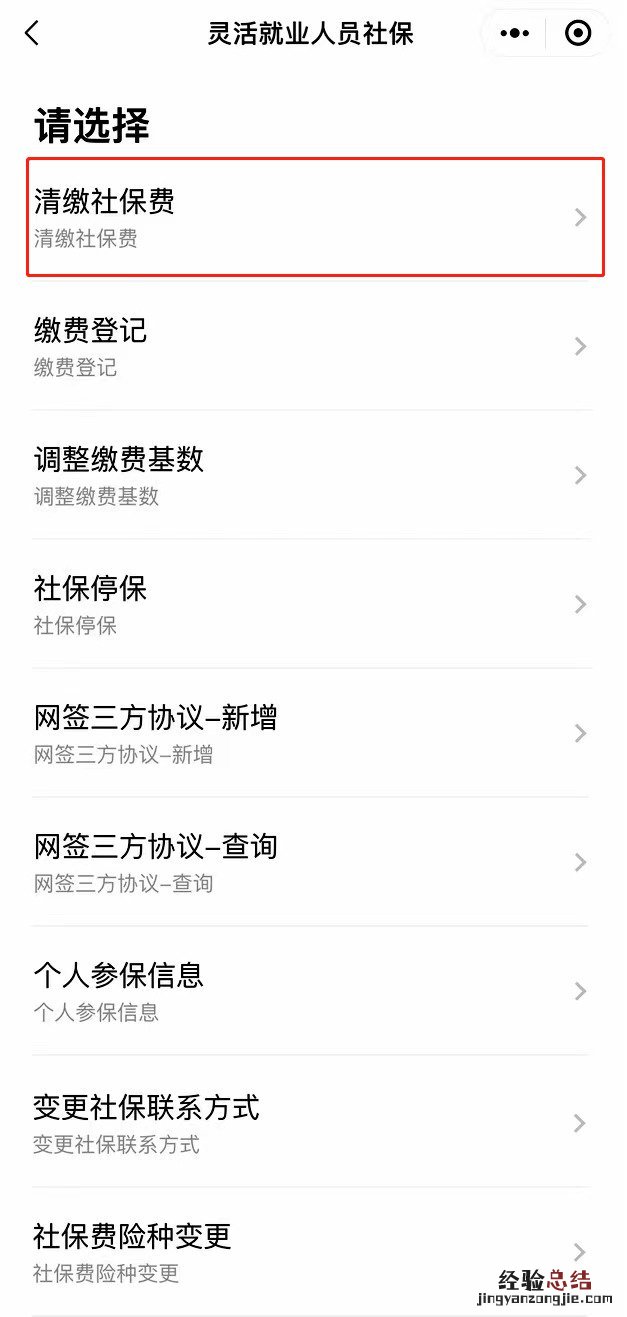
Task: Open the mini program three-dot menu
Action: pyautogui.click(x=514, y=33)
